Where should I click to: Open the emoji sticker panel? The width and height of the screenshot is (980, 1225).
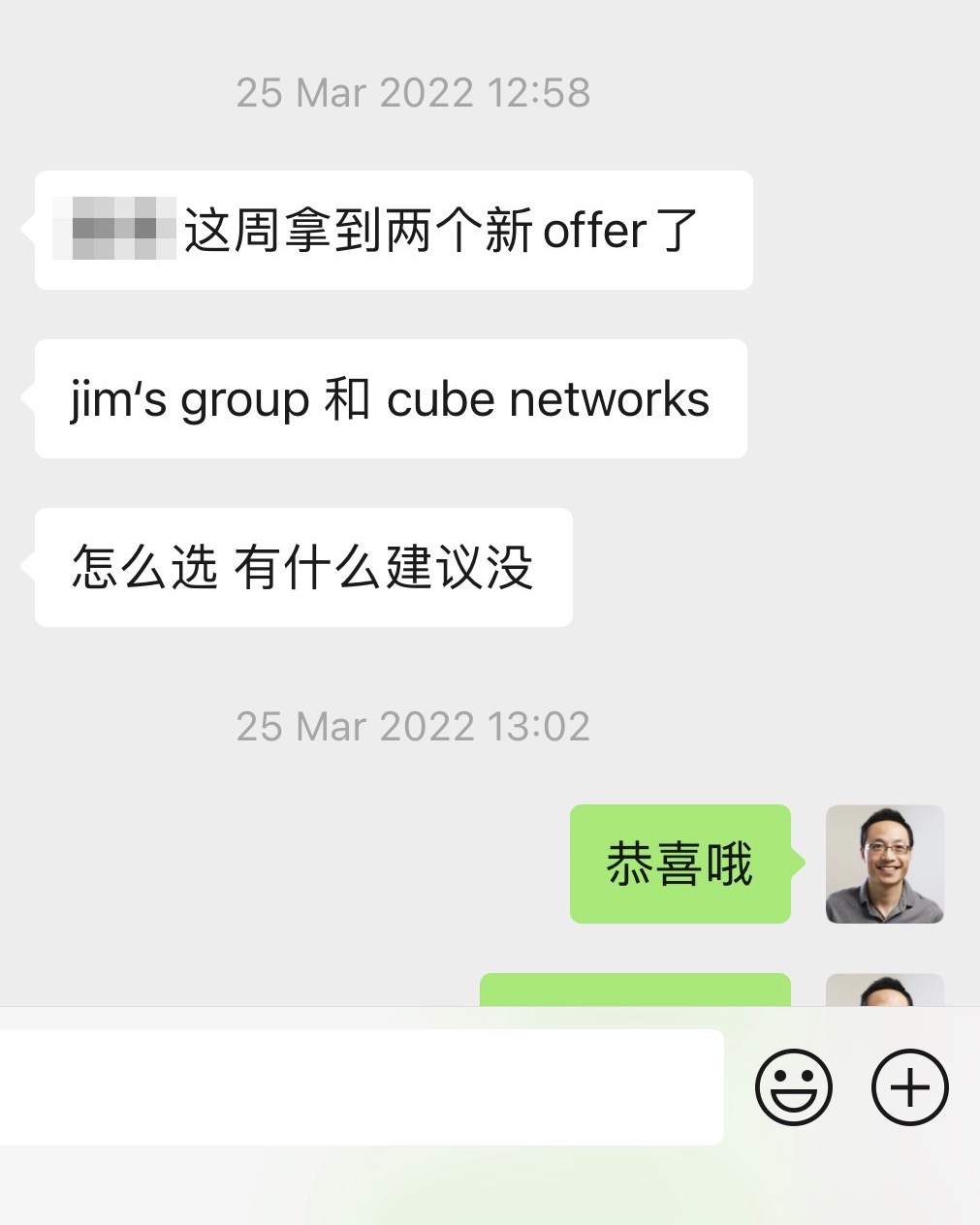[793, 1087]
